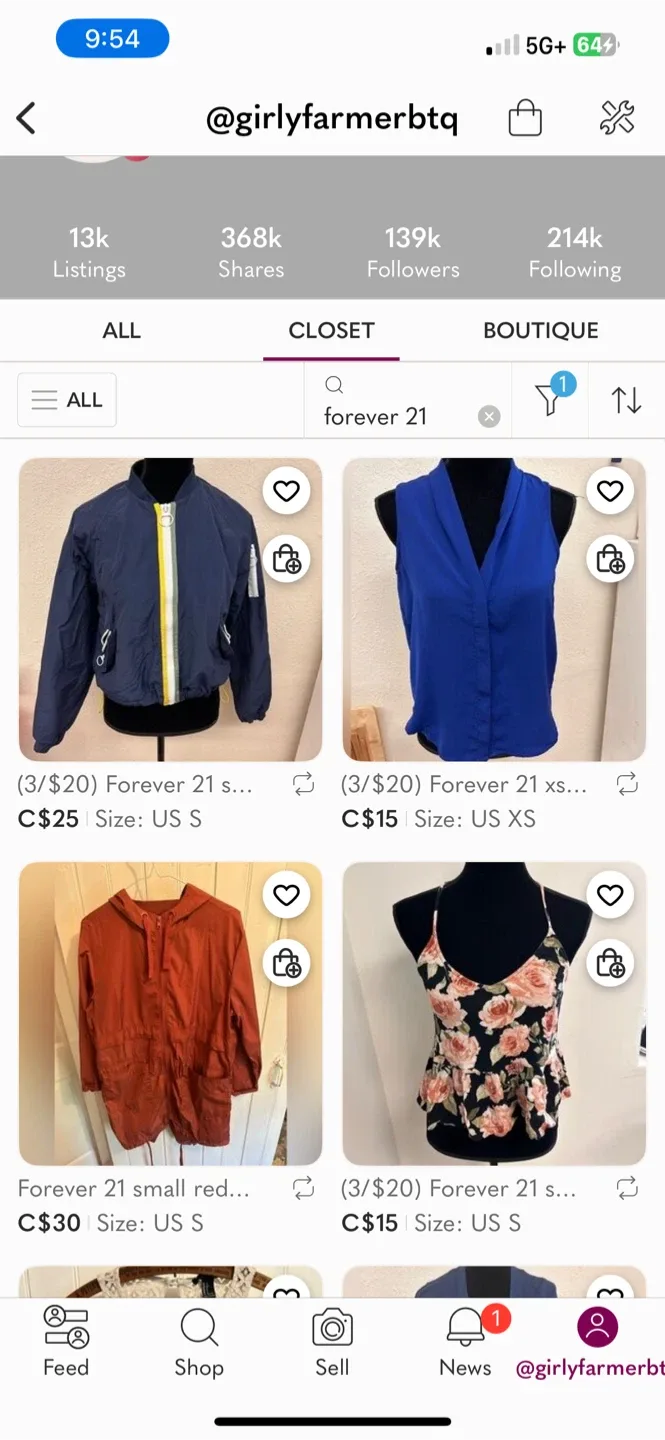Go back with the top arrow

point(27,118)
